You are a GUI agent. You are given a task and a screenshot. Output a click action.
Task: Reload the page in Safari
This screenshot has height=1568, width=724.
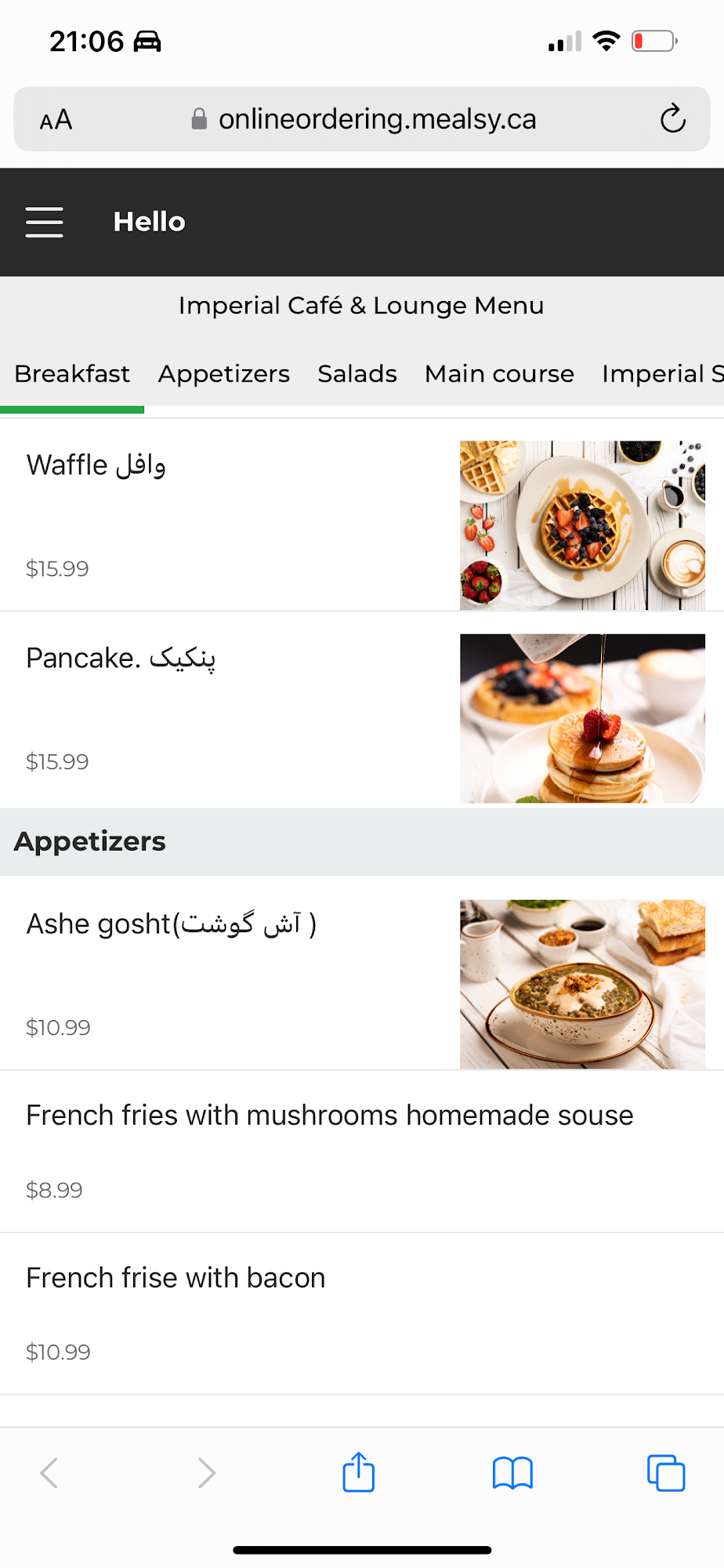pos(672,119)
